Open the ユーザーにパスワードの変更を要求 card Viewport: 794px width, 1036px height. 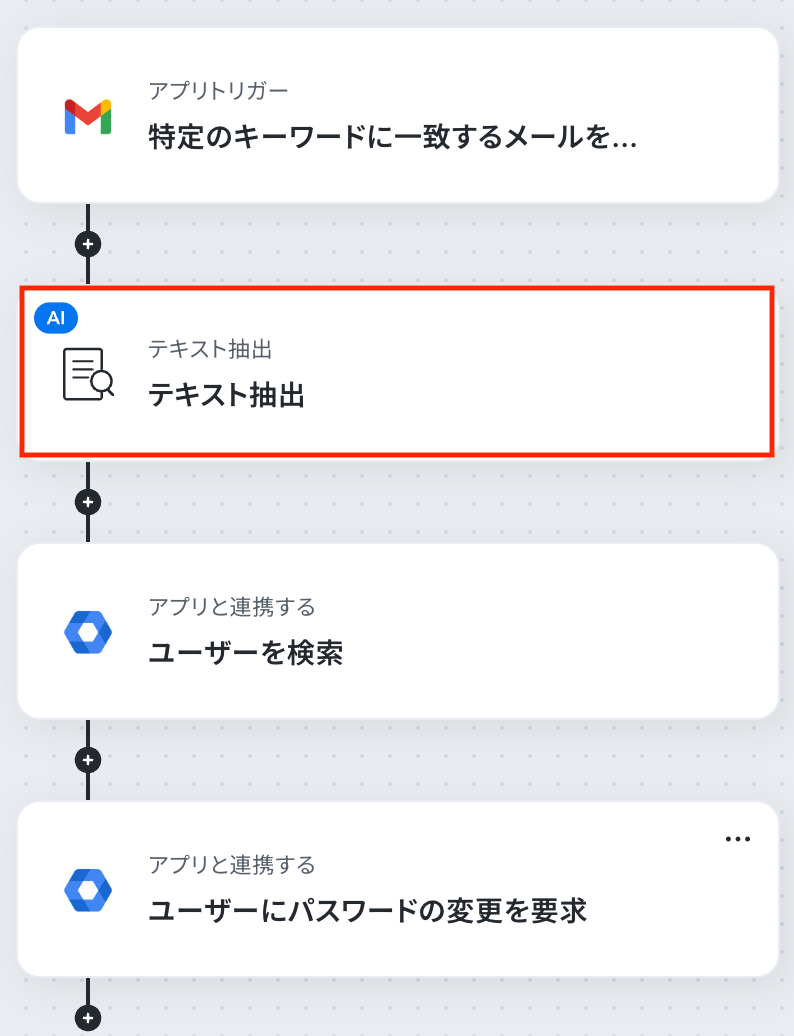(x=397, y=889)
